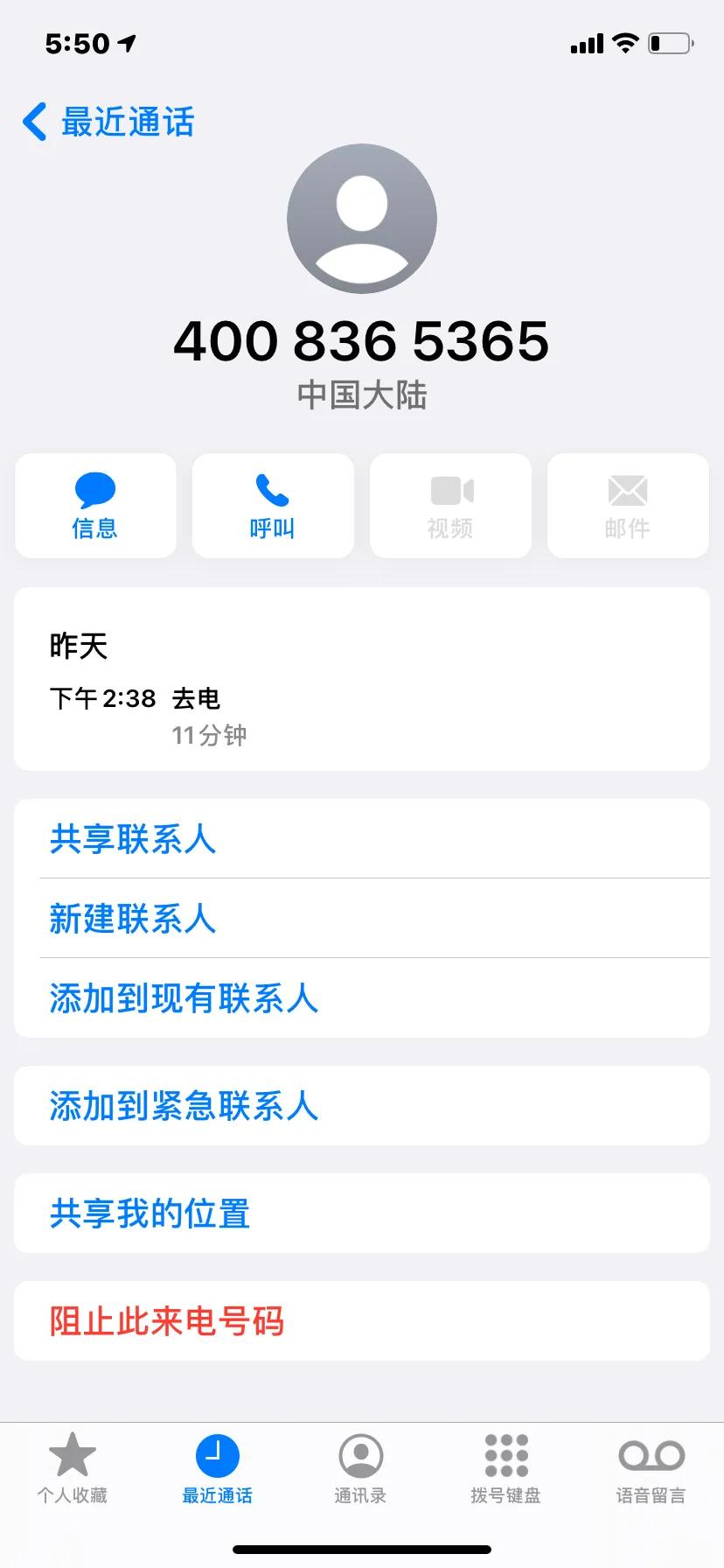Screen dimensions: 724x1568
Task: Tap 新建联系人 to create contact
Action: [133, 917]
